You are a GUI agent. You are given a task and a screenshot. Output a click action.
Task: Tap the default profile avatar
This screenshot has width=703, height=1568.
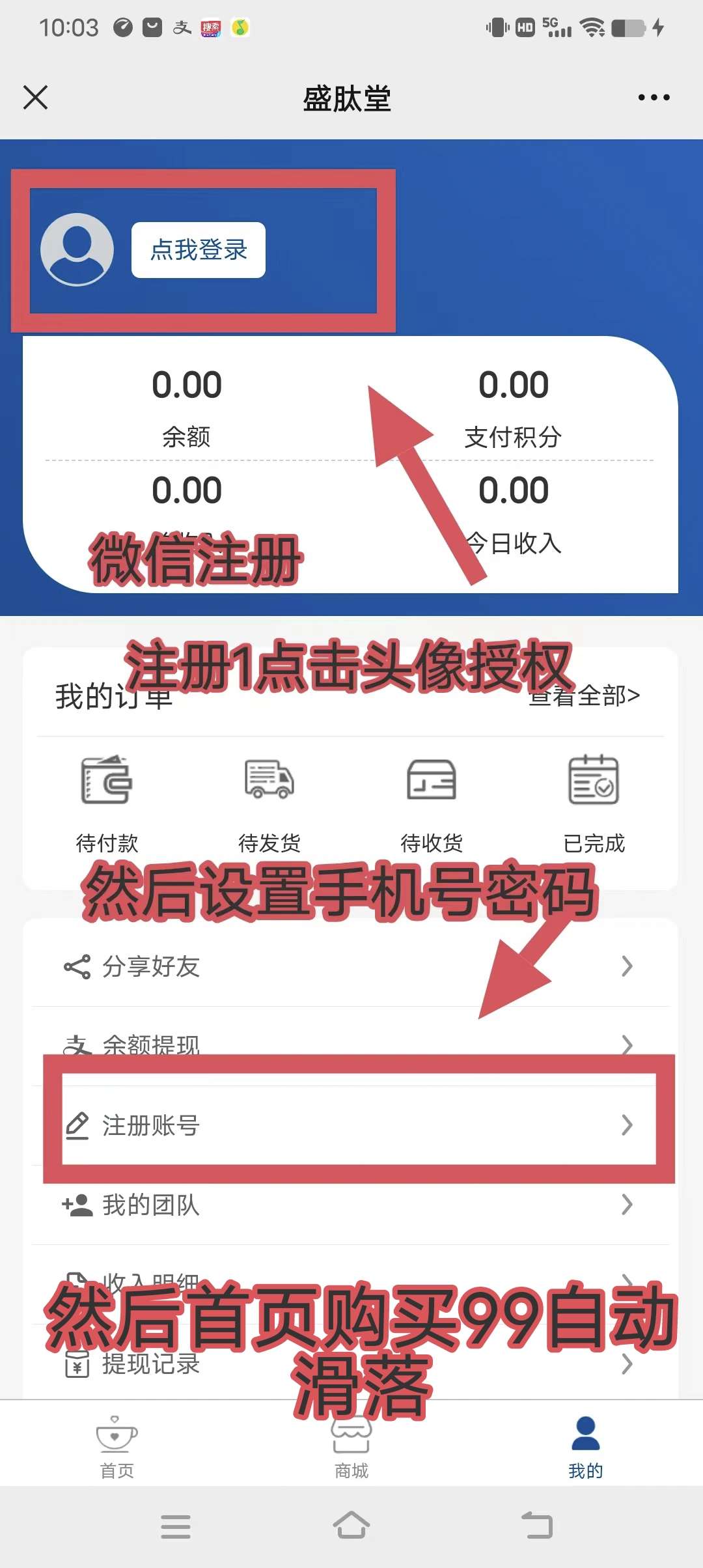pos(77,249)
